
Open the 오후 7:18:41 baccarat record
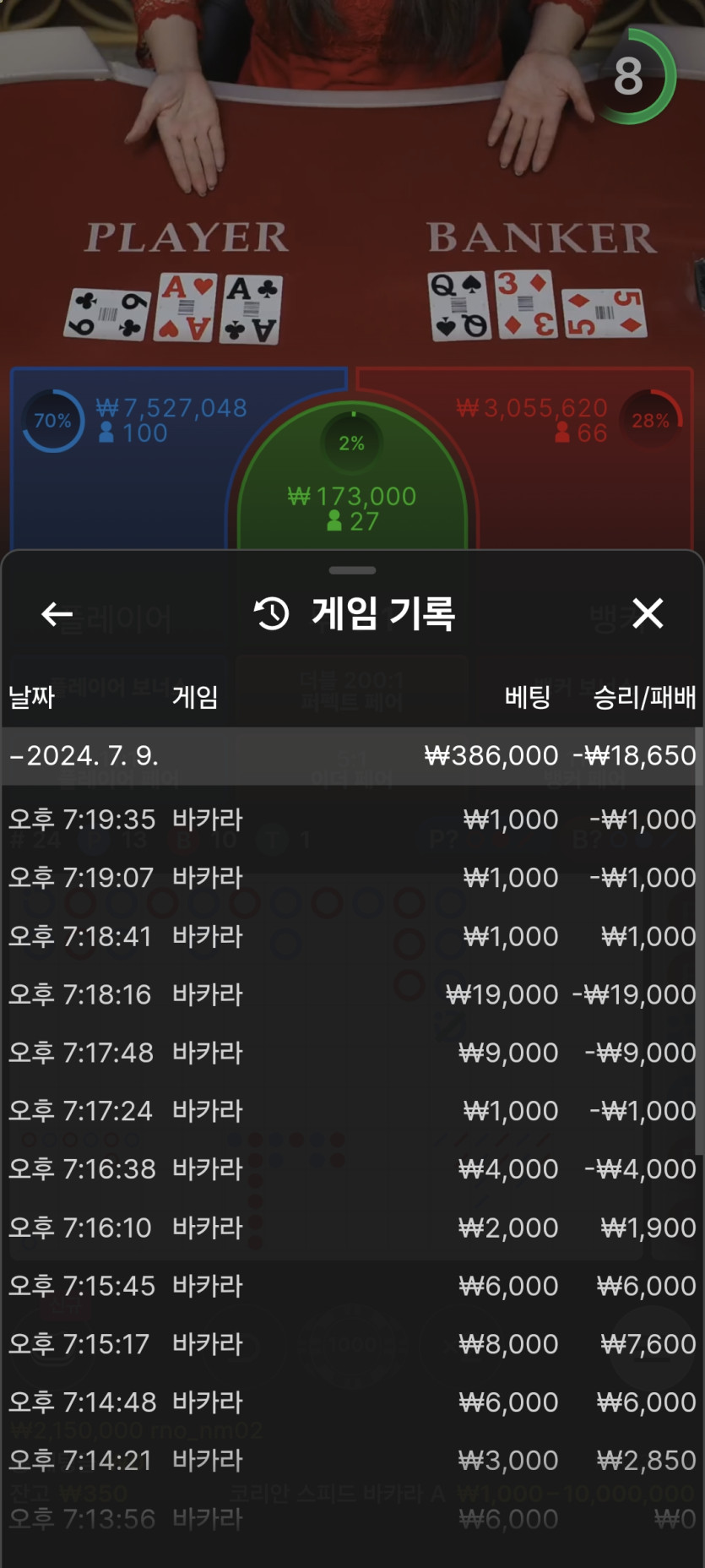click(x=351, y=936)
